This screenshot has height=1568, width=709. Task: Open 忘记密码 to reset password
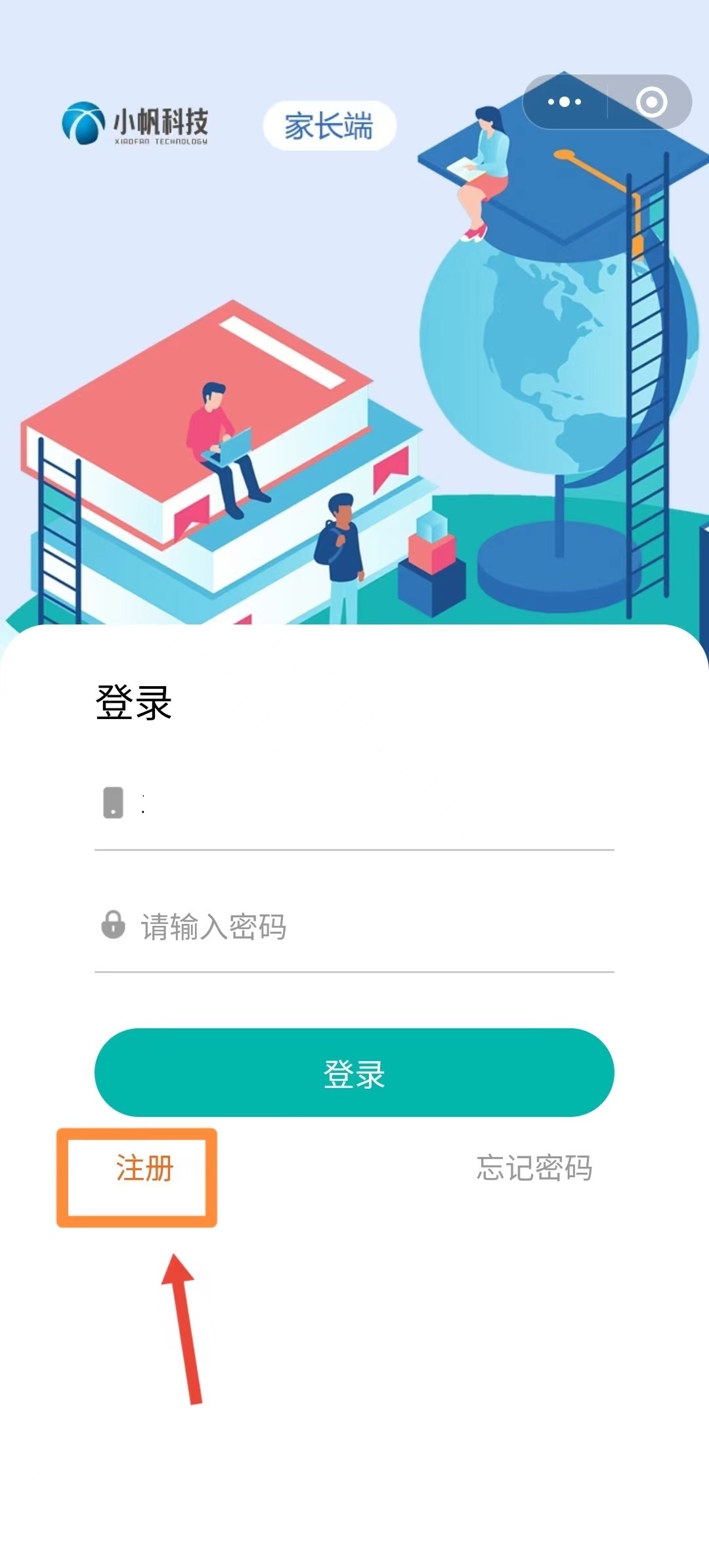(x=534, y=1168)
